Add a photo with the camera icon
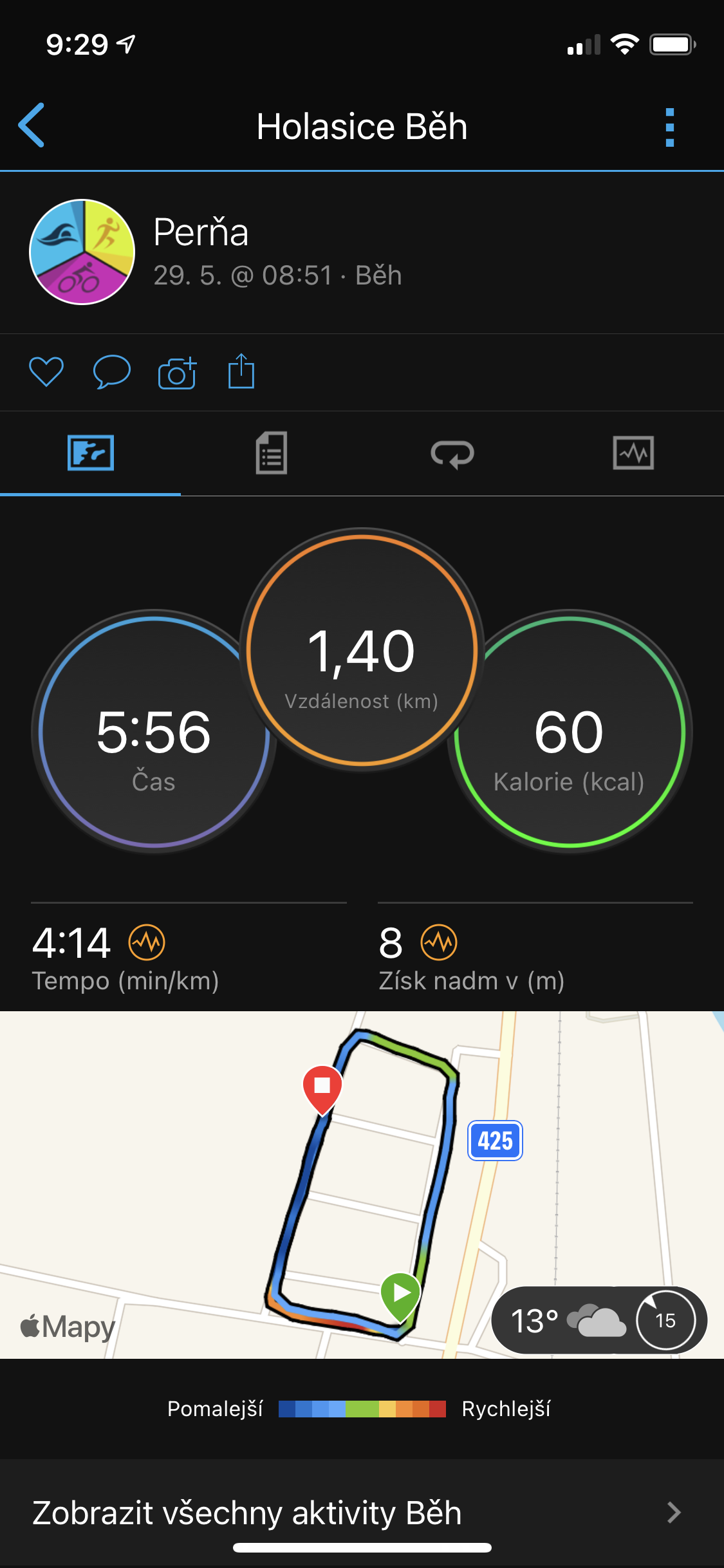 177,372
